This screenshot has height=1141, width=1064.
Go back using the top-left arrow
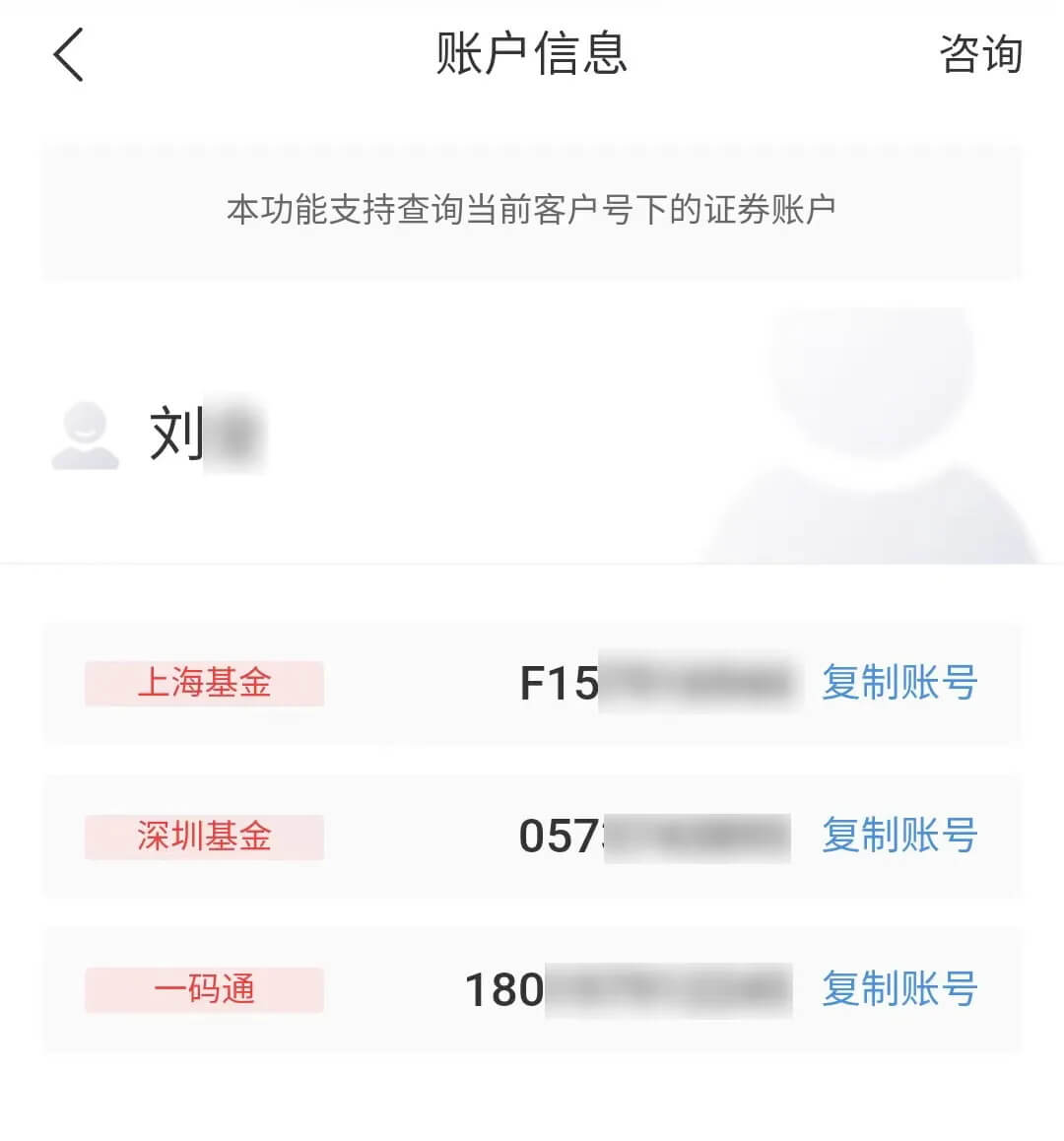[68, 54]
